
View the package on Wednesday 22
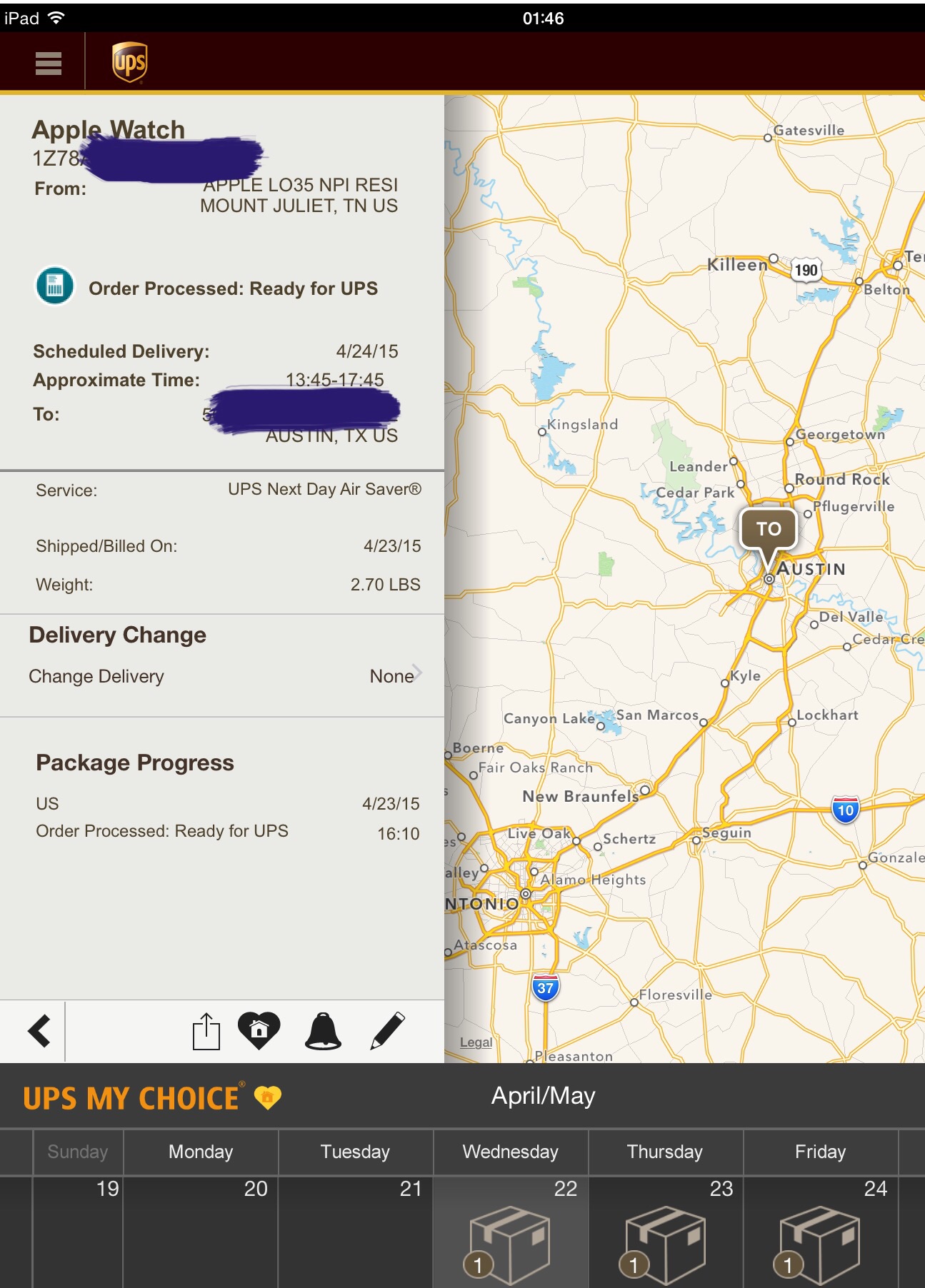510,1244
